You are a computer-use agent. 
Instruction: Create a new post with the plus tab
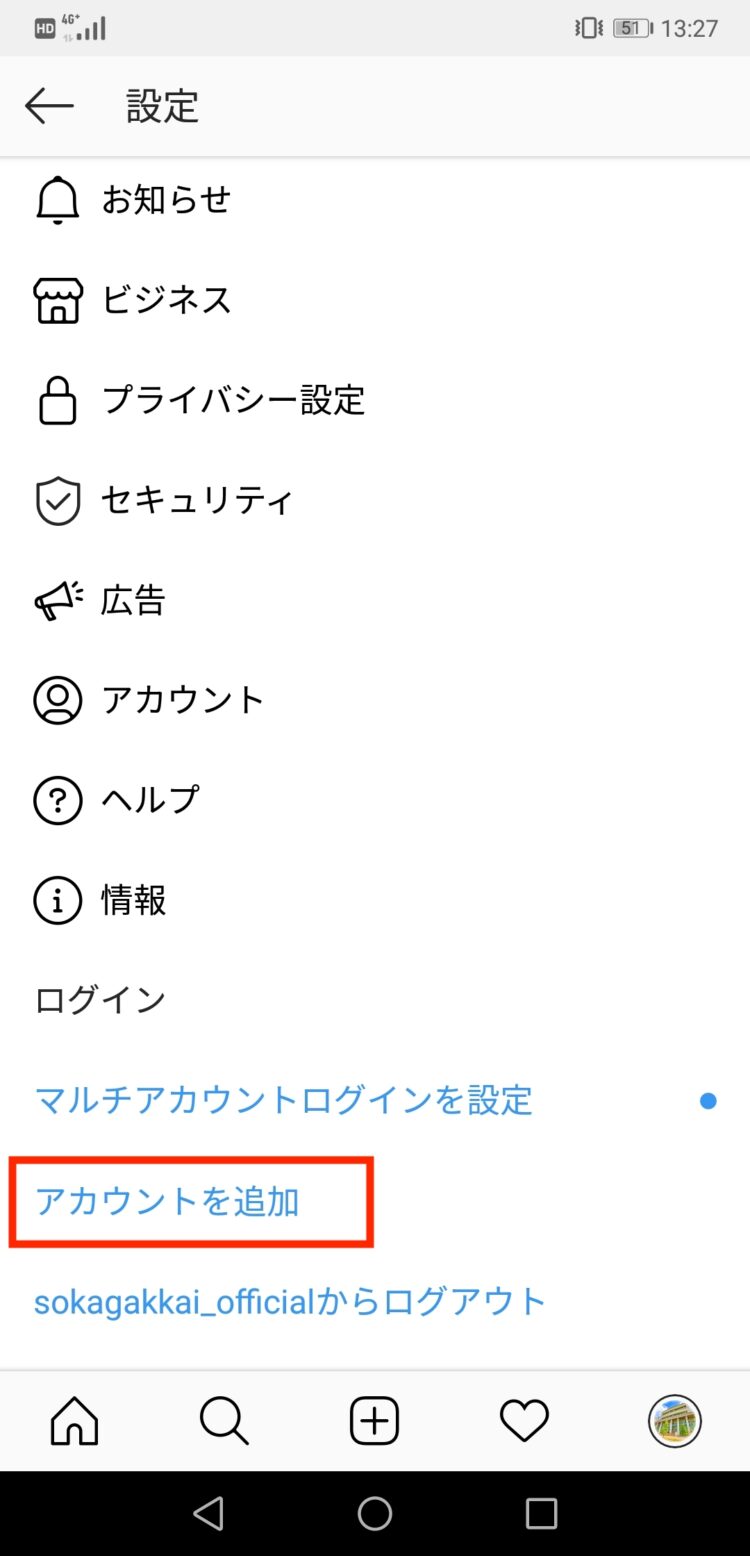(375, 1421)
